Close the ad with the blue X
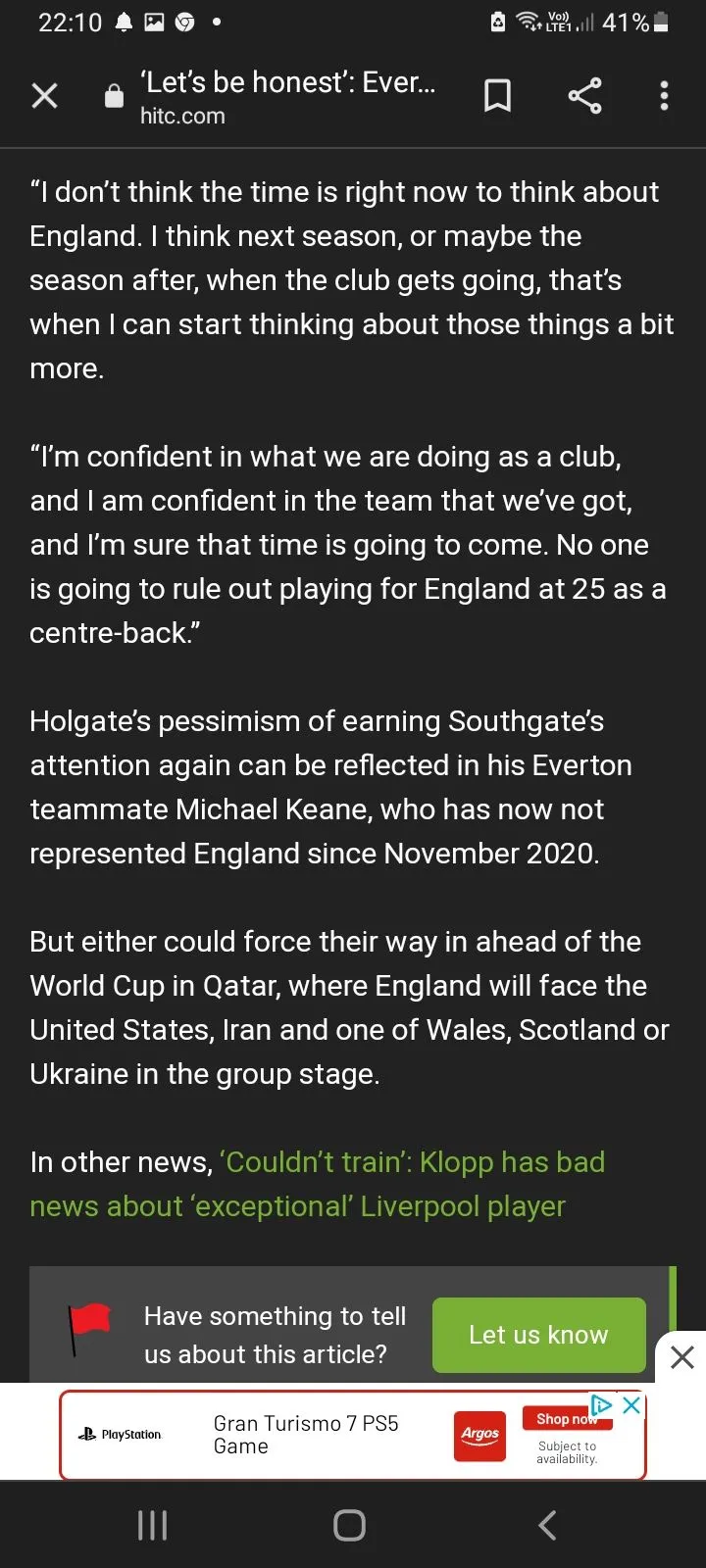The width and height of the screenshot is (706, 1568). pyautogui.click(x=632, y=1405)
